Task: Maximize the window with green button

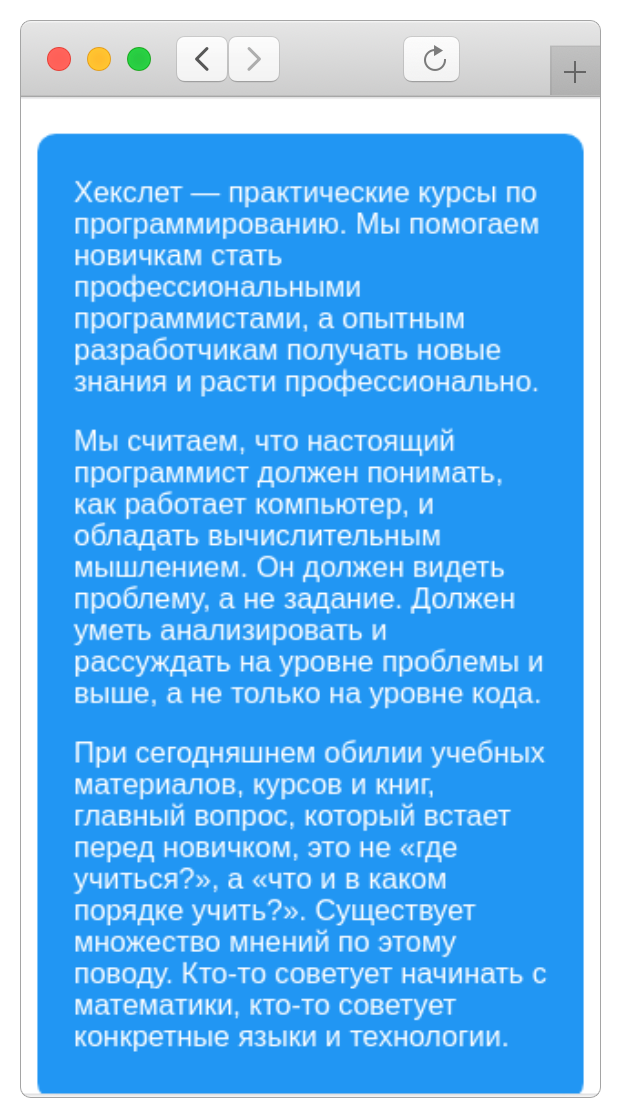Action: coord(139,59)
